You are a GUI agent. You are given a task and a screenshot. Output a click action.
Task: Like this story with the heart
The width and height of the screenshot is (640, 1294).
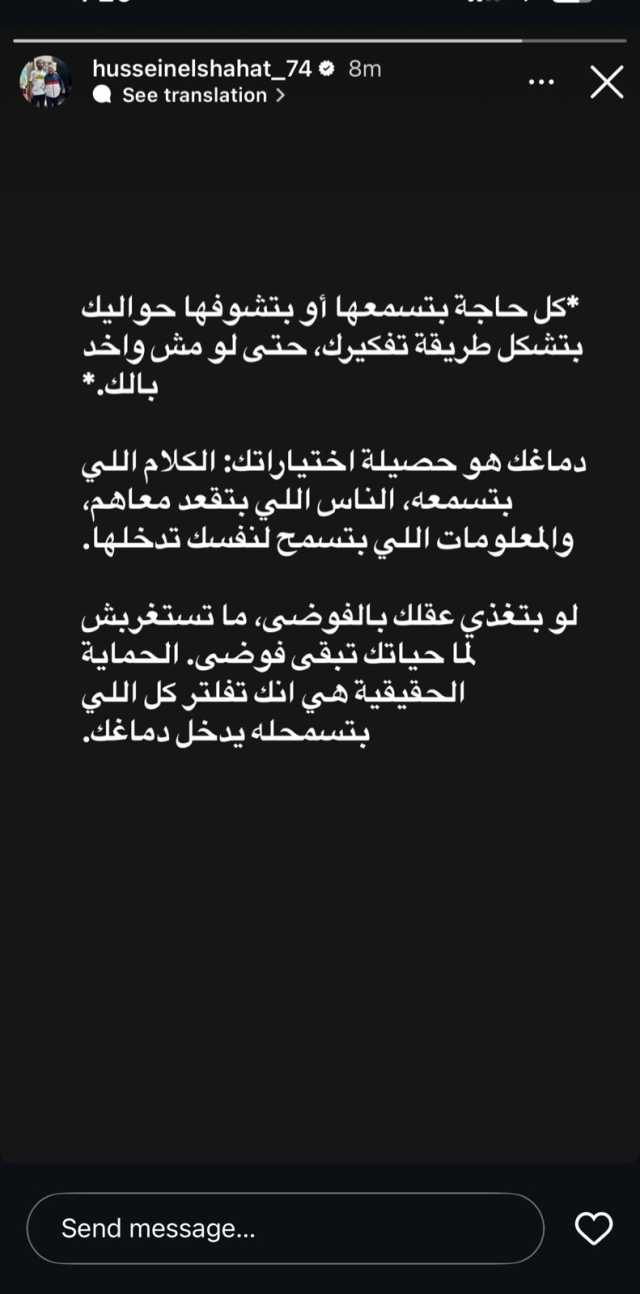[593, 1228]
